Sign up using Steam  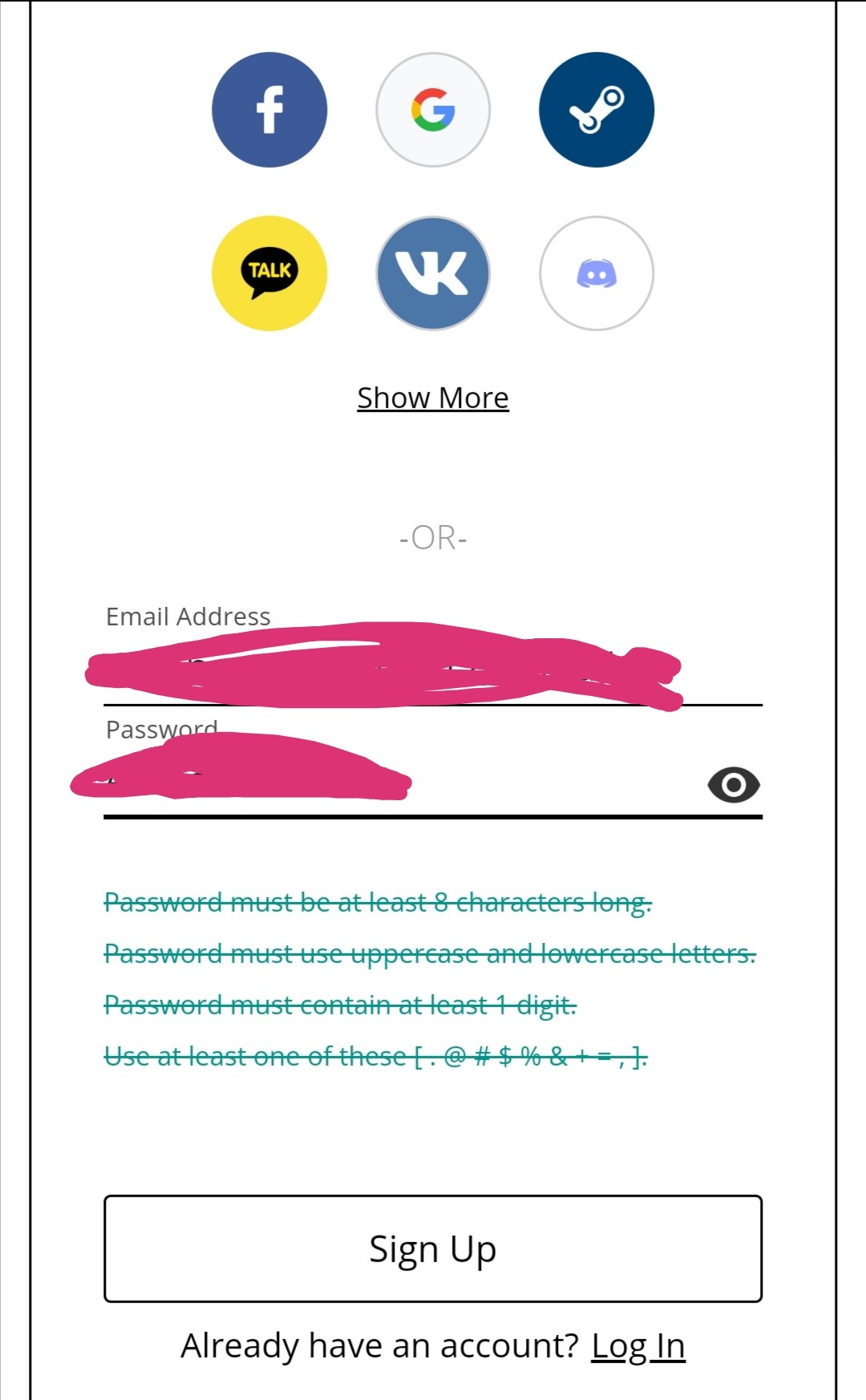point(597,110)
